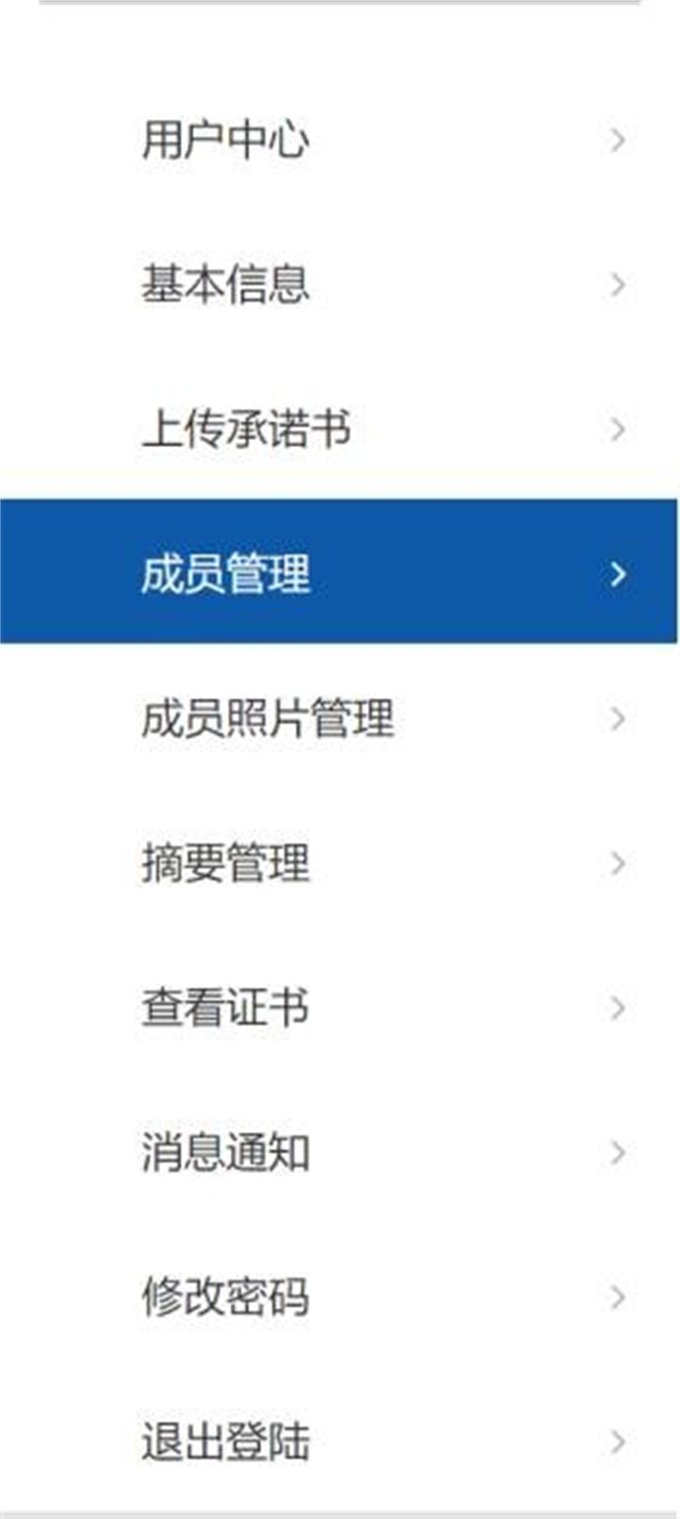The image size is (680, 1519).
Task: Log out using 退出登陆
Action: [x=225, y=1442]
